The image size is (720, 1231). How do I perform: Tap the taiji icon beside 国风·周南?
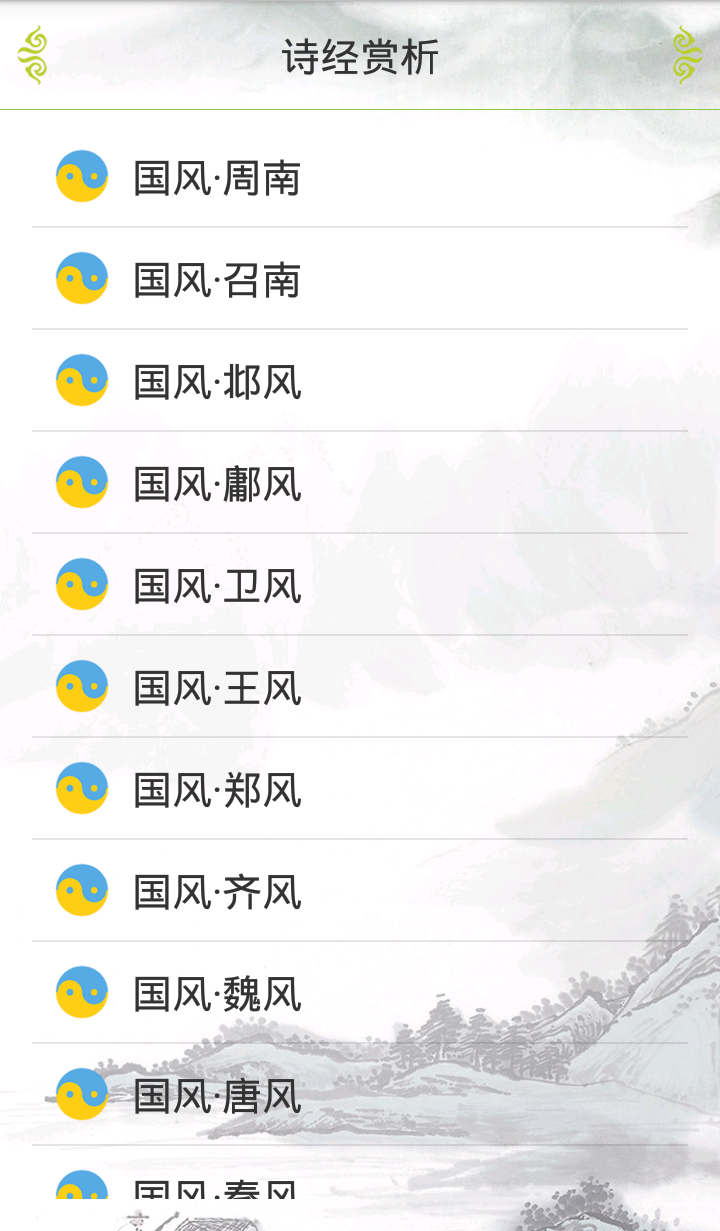pyautogui.click(x=82, y=178)
